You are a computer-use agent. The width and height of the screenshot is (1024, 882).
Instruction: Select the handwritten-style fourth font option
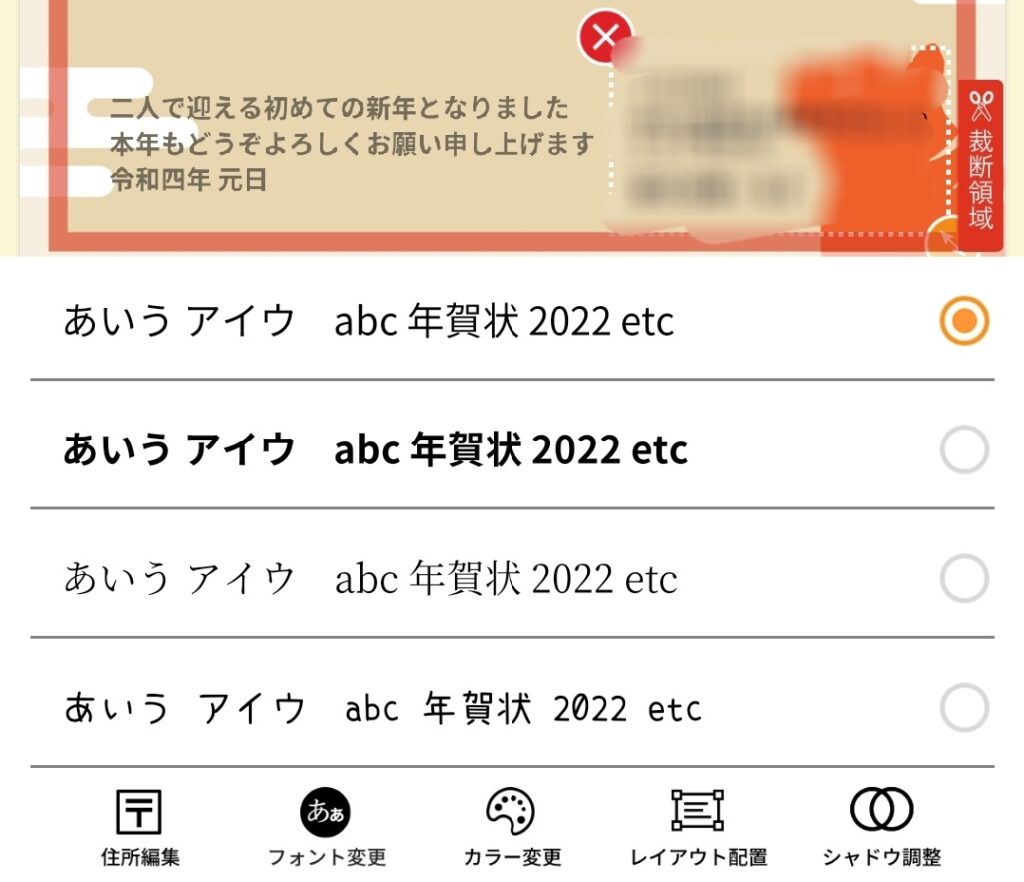964,709
